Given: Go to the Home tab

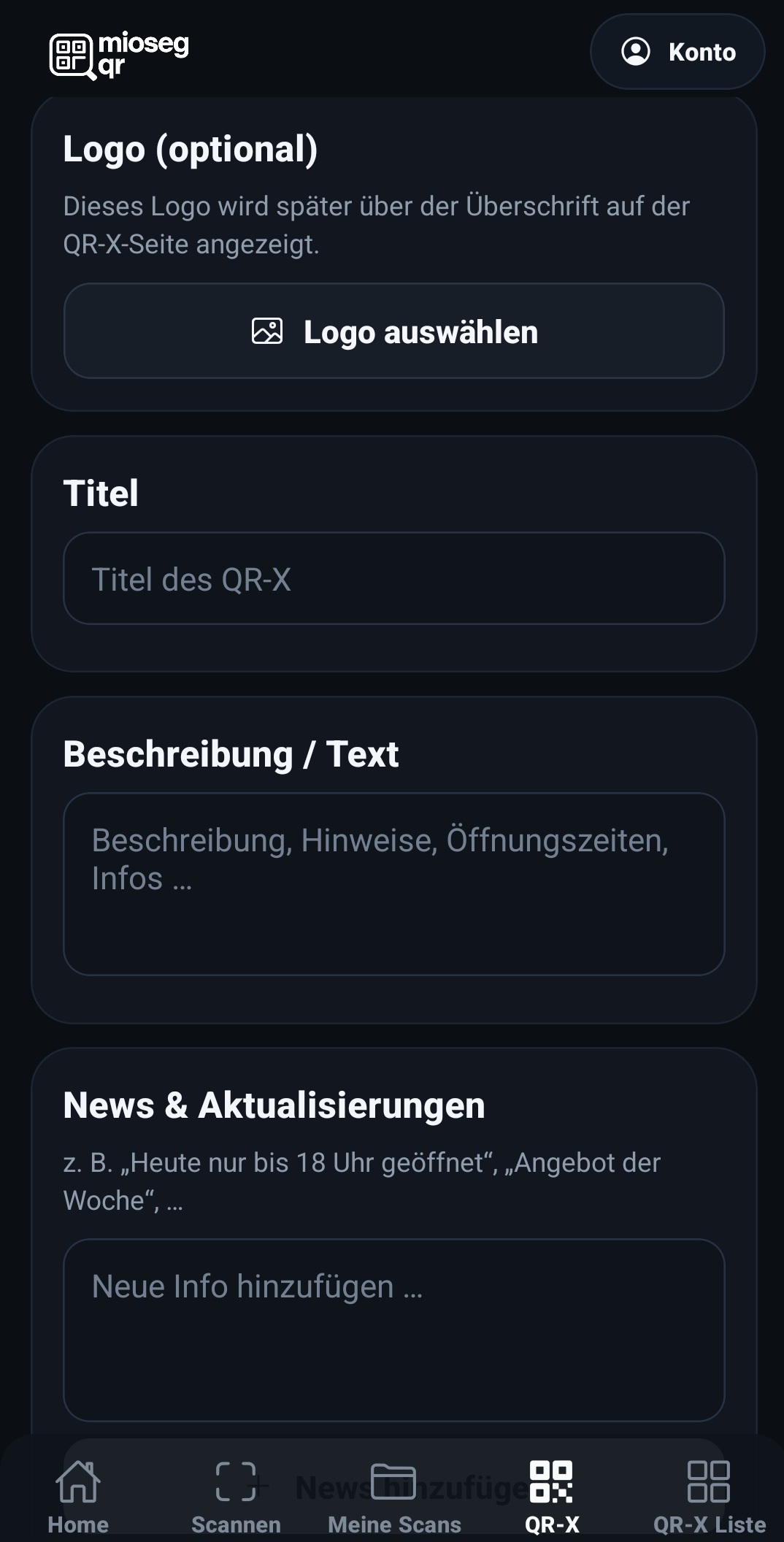Looking at the screenshot, I should [78, 1495].
